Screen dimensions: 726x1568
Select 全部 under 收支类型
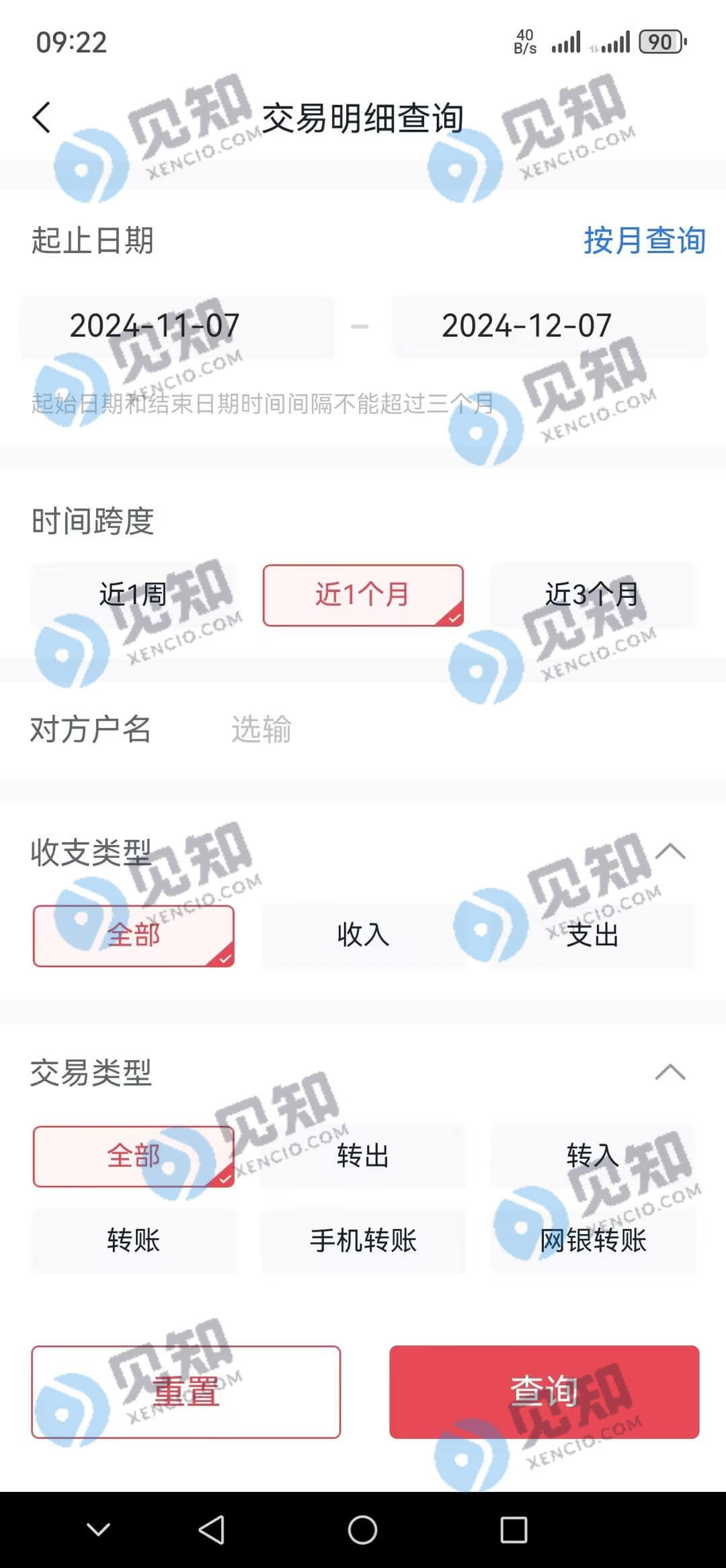(x=133, y=936)
